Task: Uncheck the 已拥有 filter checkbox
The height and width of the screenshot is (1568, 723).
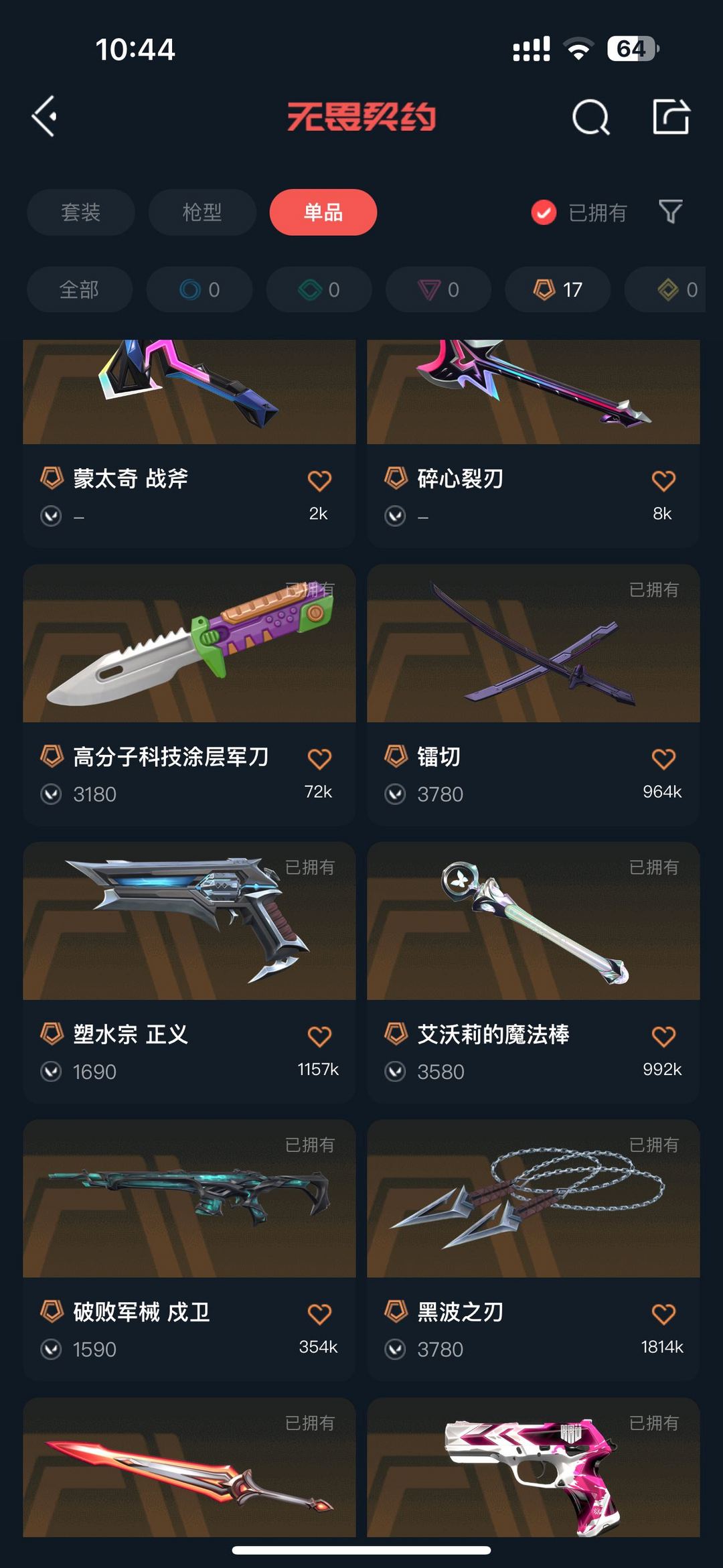Action: click(x=544, y=213)
